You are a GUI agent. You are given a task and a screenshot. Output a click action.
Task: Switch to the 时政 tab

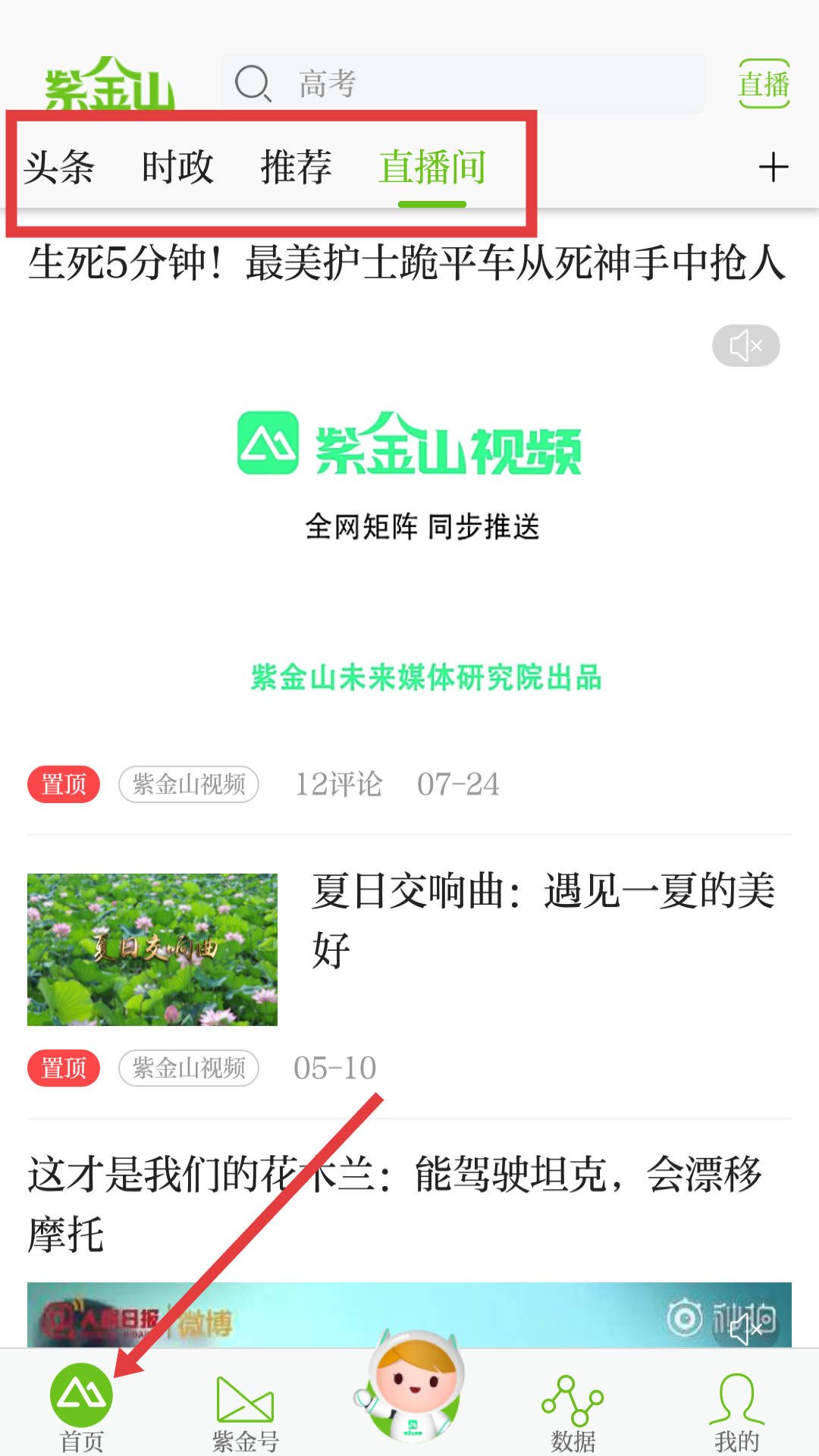[177, 167]
